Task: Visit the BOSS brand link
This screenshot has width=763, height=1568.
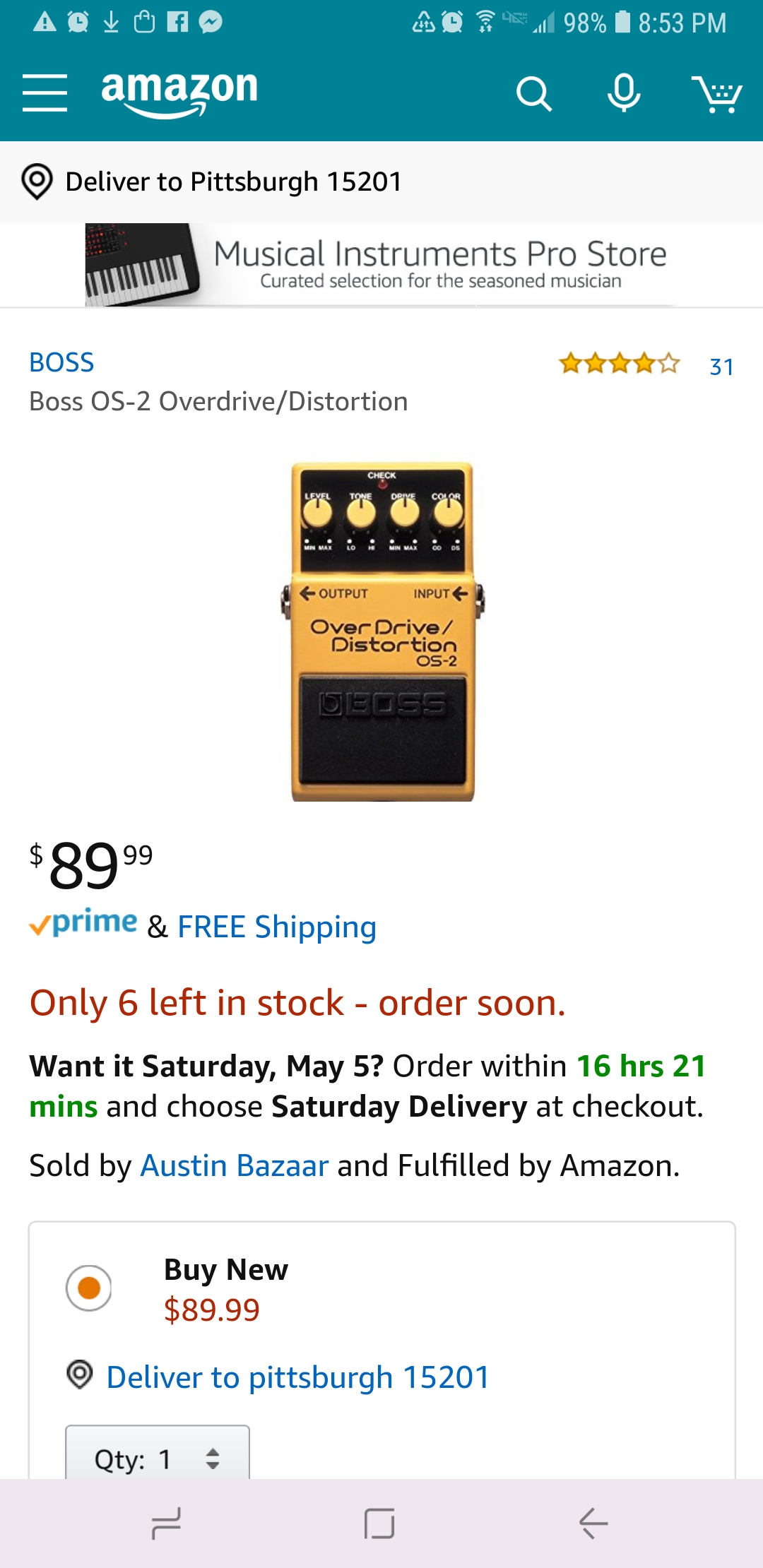Action: tap(61, 362)
